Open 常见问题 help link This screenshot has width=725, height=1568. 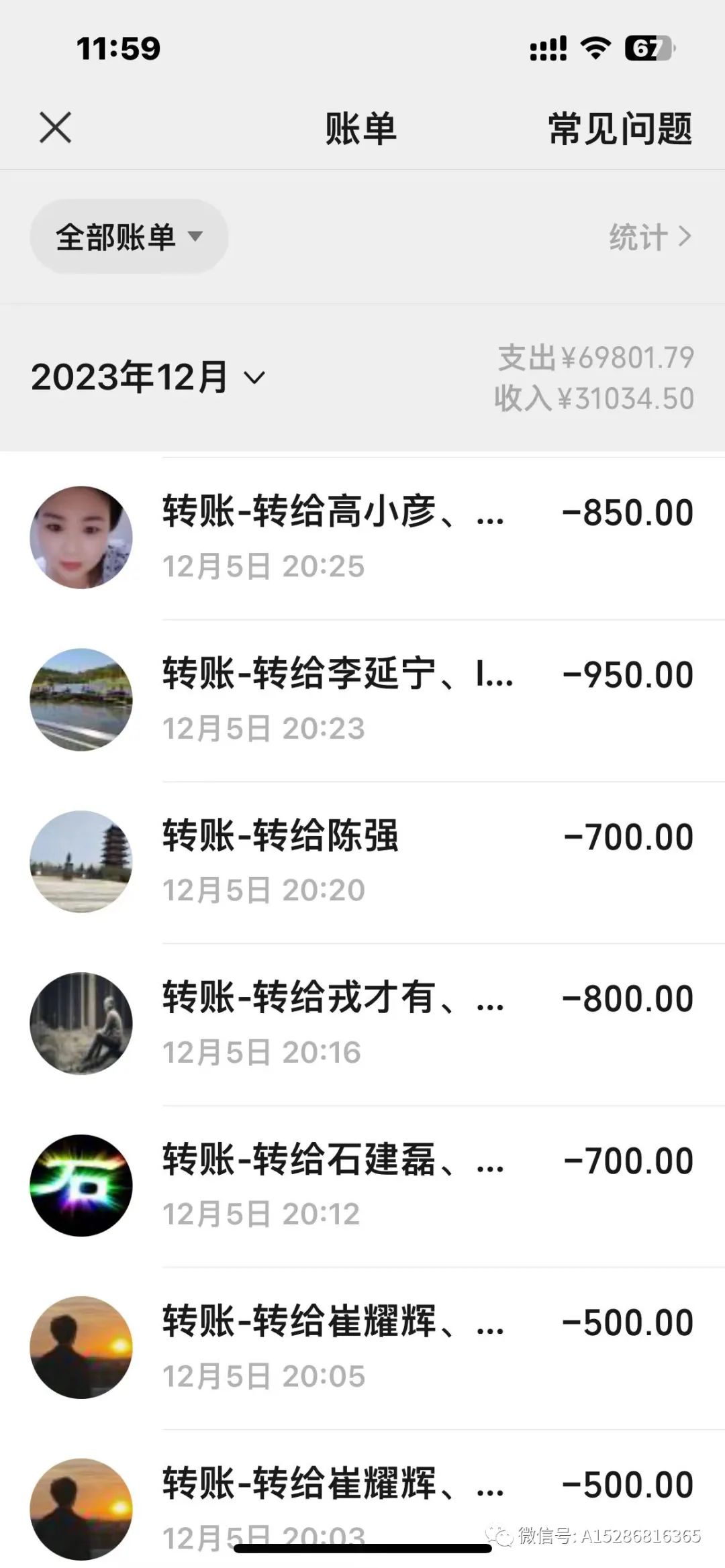(x=620, y=129)
